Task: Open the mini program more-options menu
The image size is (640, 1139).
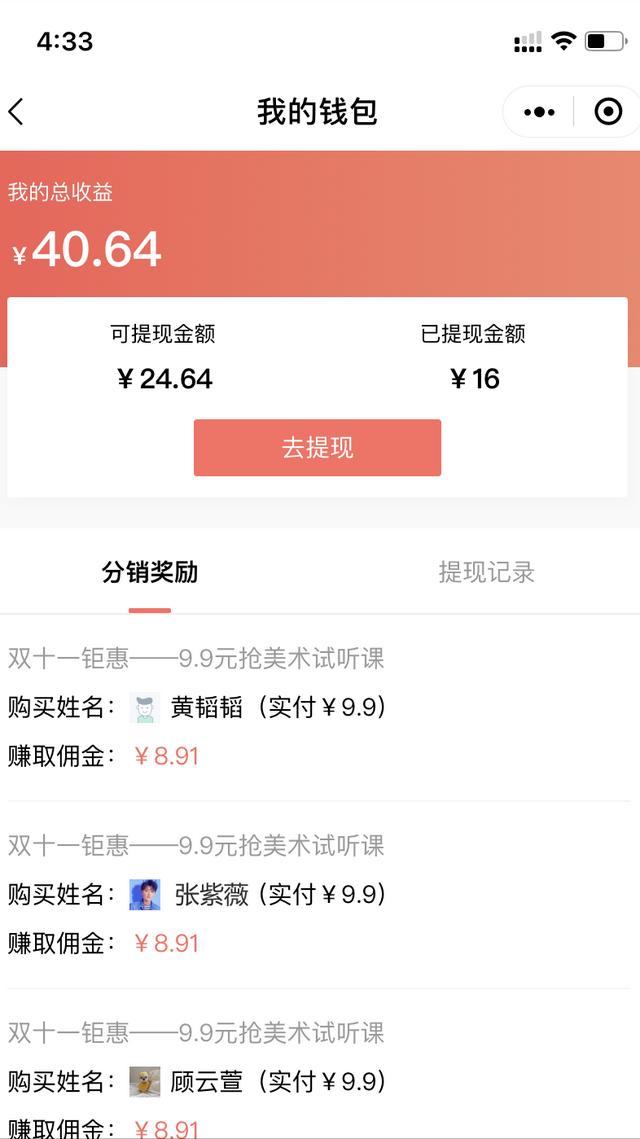Action: tap(539, 112)
